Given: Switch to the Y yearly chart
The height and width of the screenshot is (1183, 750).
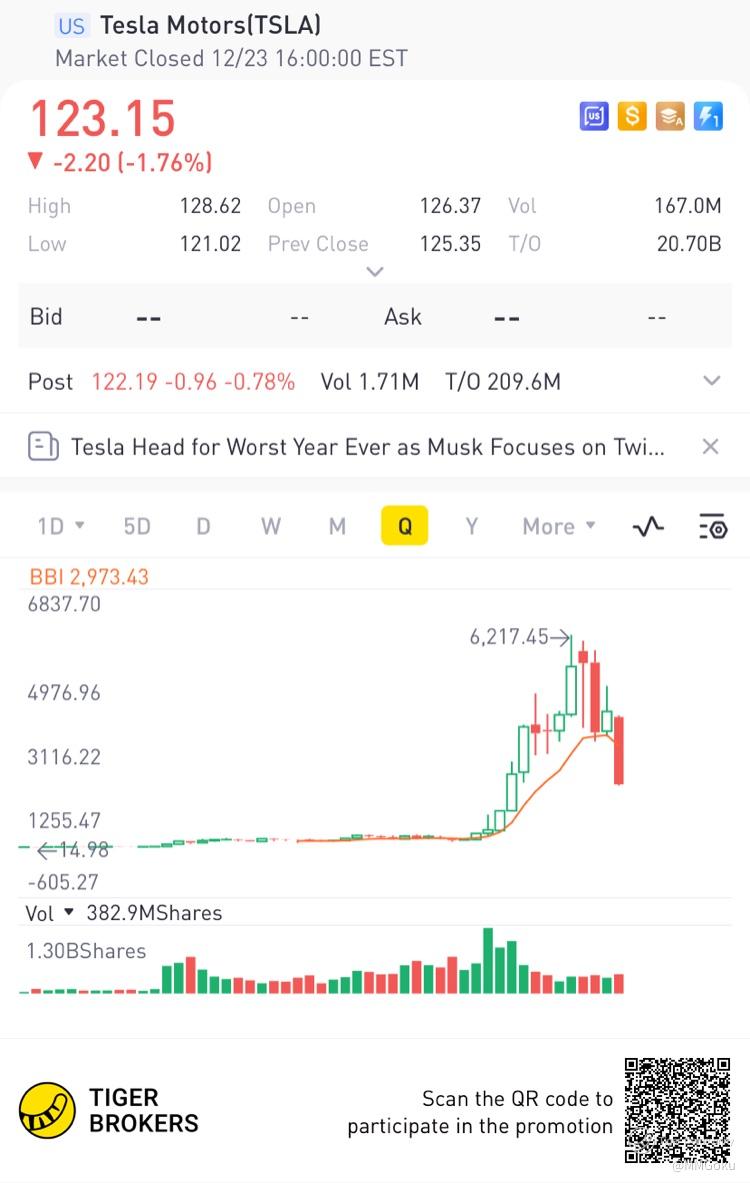Looking at the screenshot, I should click(x=471, y=526).
